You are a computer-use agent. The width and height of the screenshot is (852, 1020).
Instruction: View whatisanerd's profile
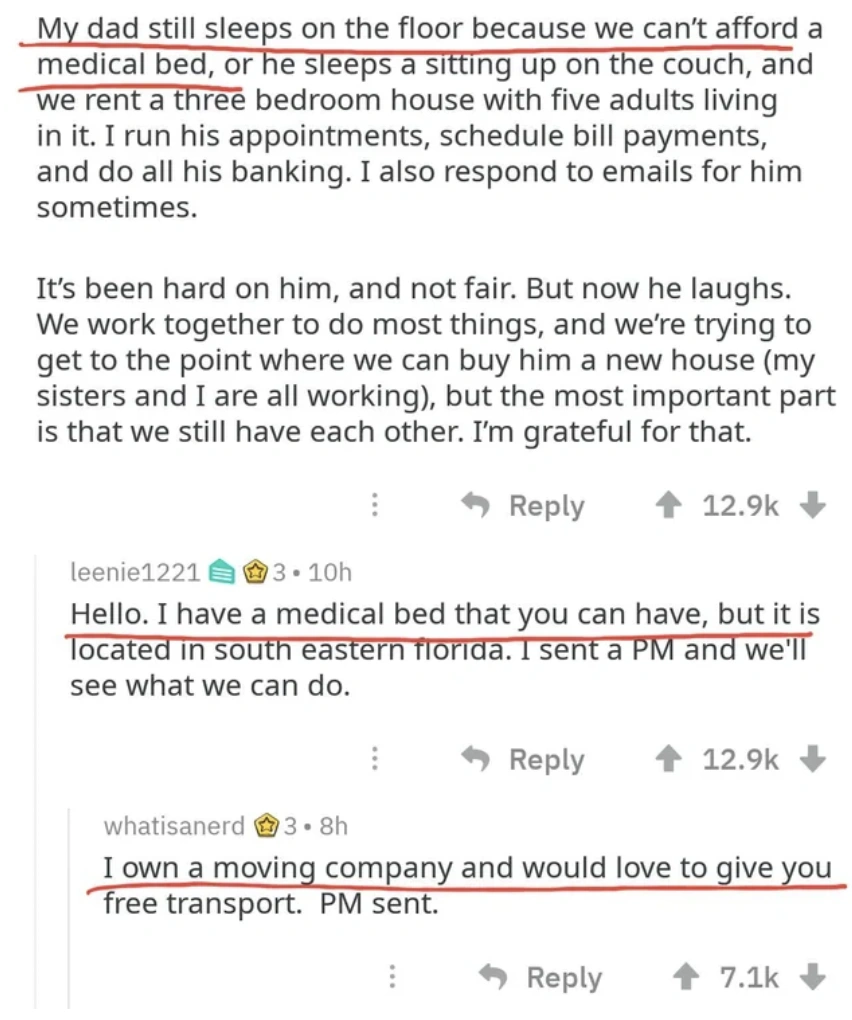[174, 826]
